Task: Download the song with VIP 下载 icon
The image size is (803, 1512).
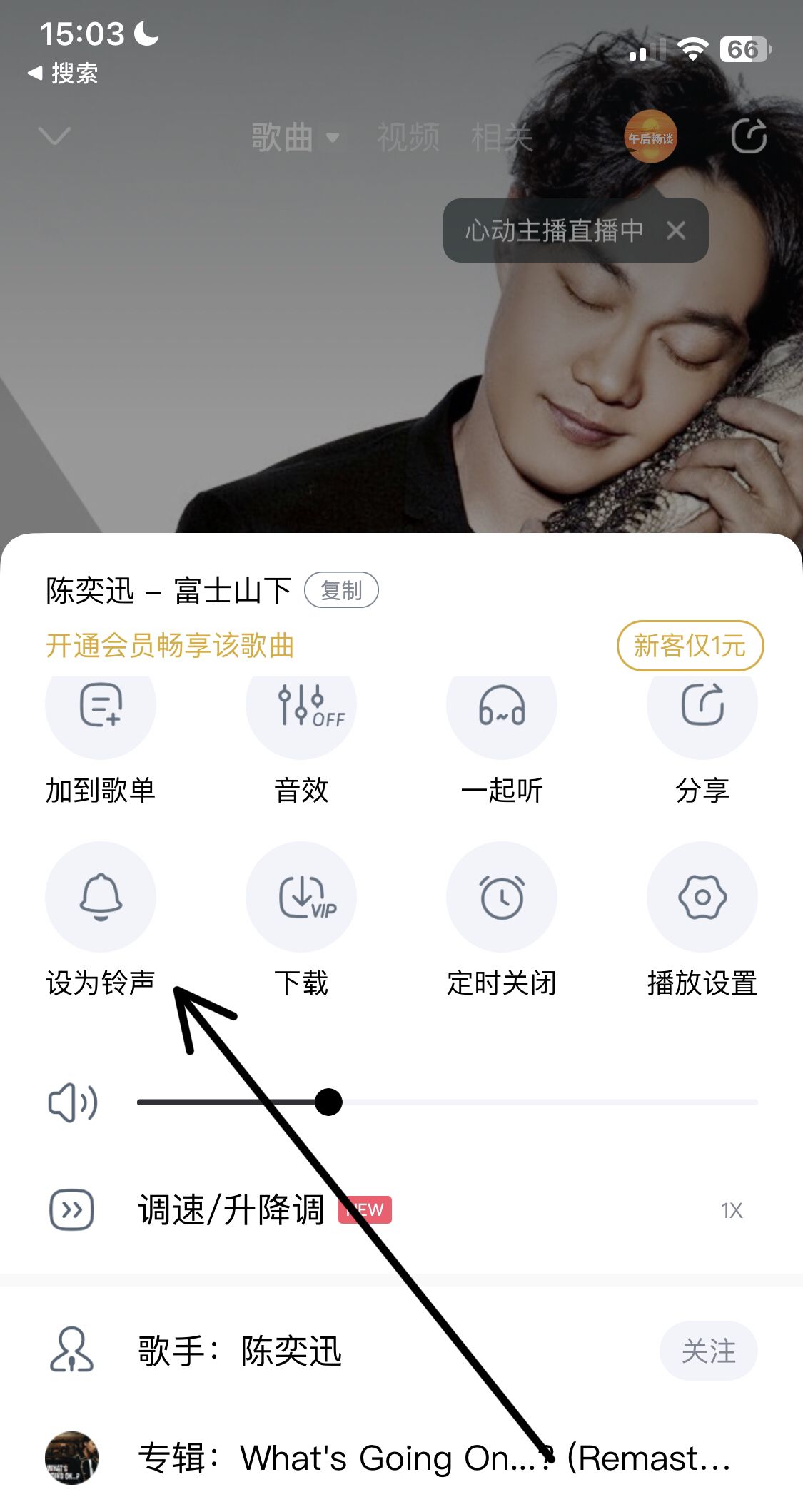Action: point(301,898)
